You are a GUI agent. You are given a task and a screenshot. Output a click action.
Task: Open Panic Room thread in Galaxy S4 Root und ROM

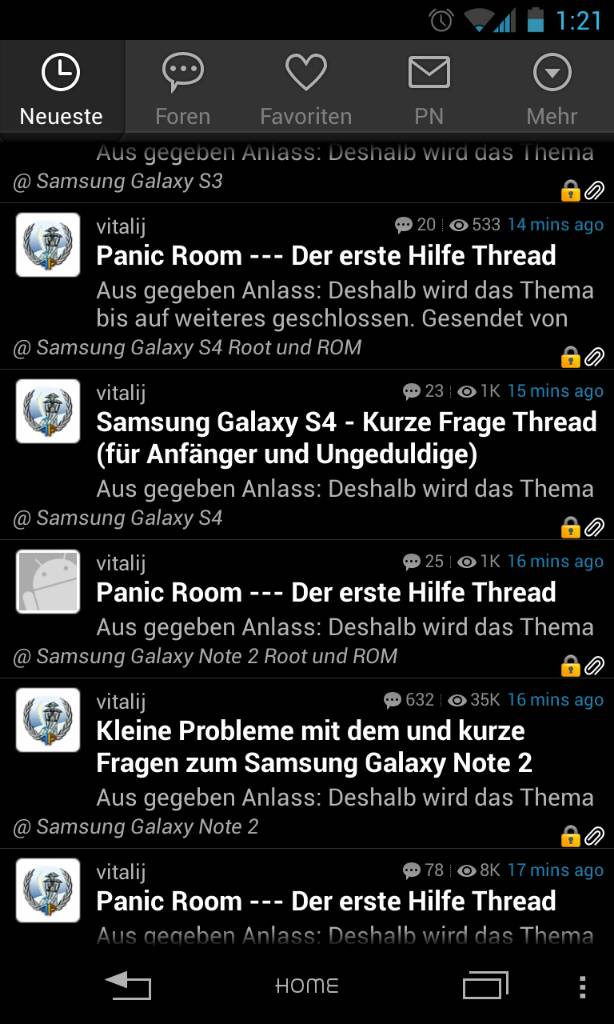point(307,287)
